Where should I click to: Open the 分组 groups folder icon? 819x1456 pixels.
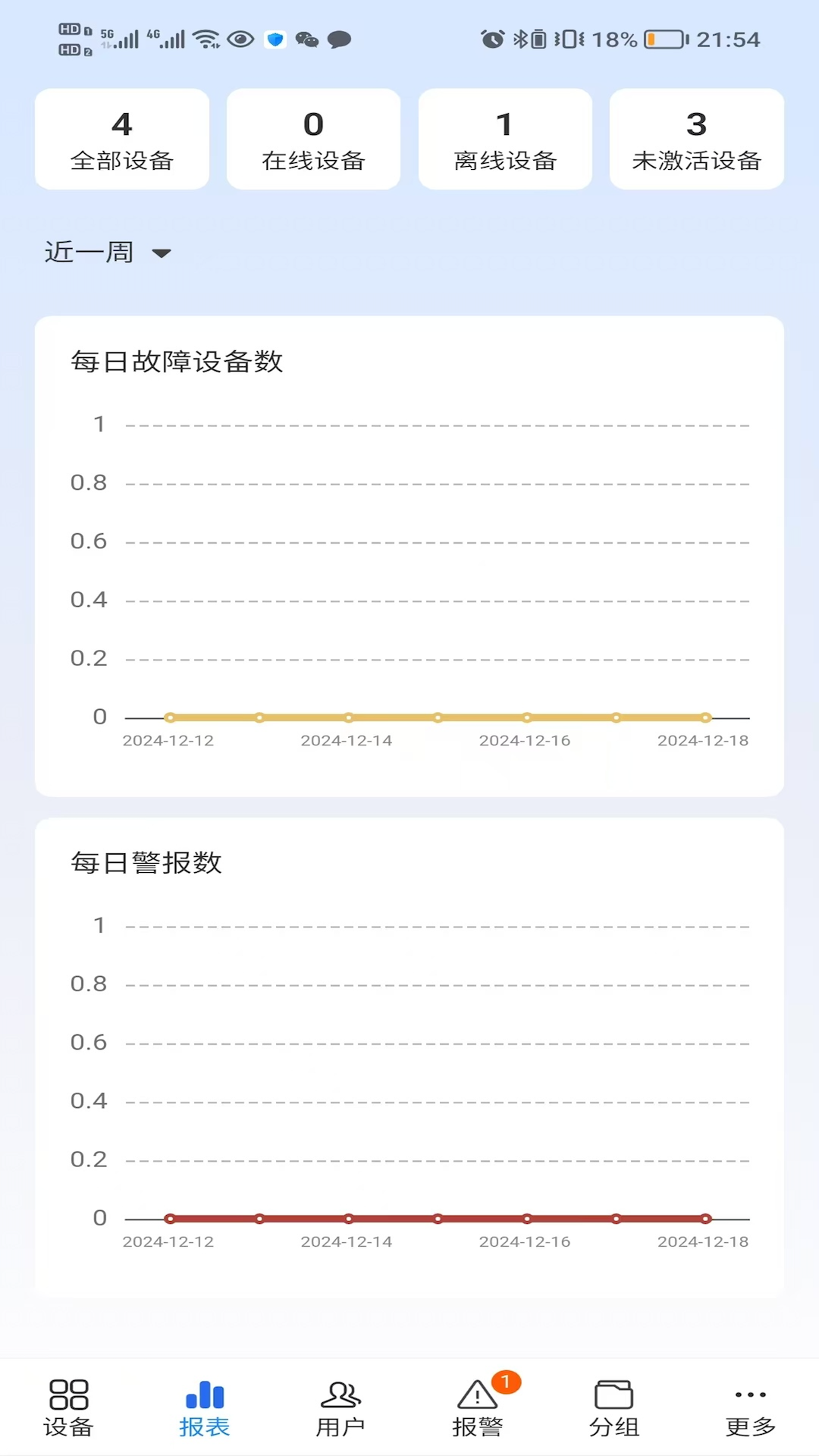[x=613, y=1395]
